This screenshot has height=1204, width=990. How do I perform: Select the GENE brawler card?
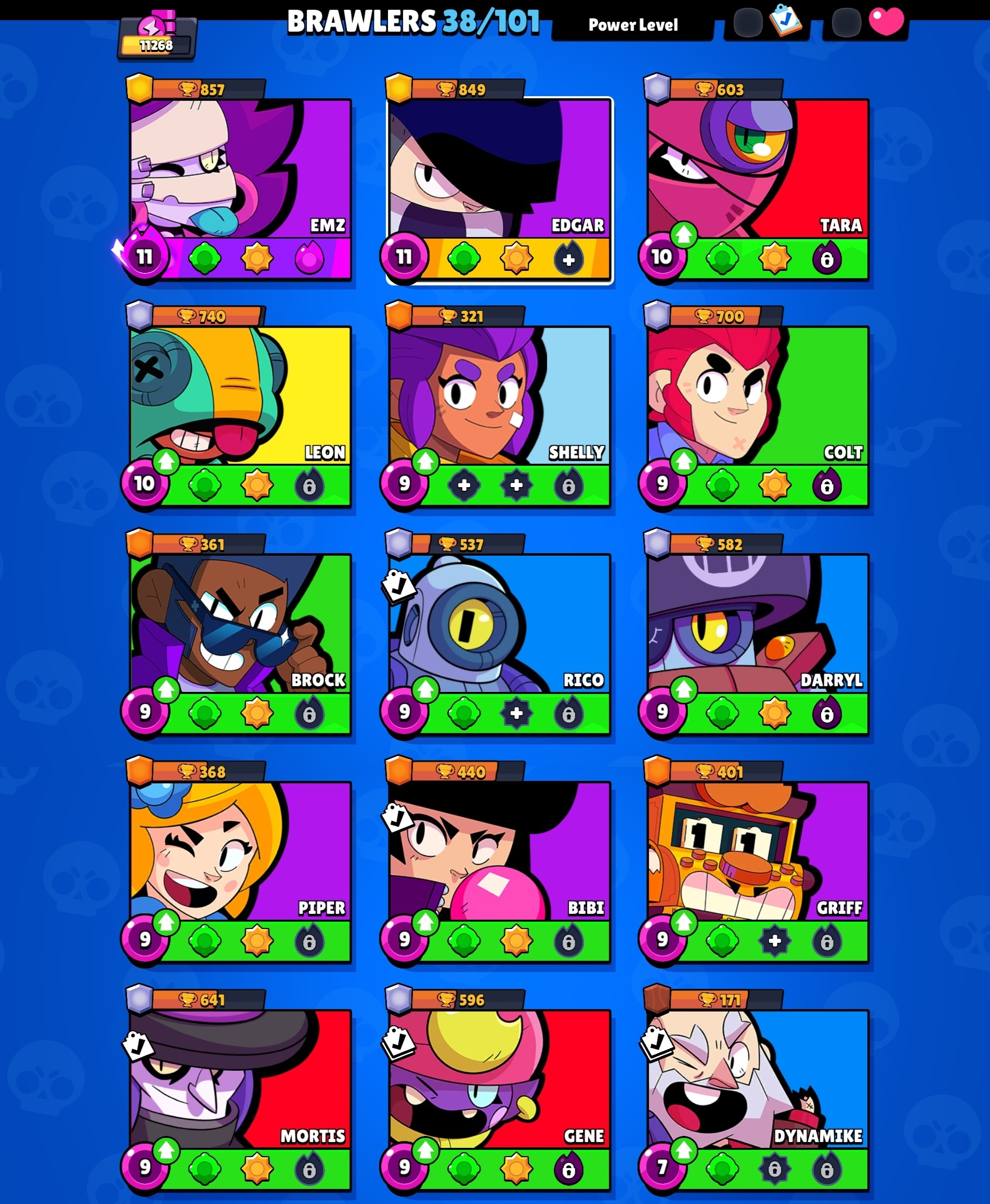(x=499, y=1080)
